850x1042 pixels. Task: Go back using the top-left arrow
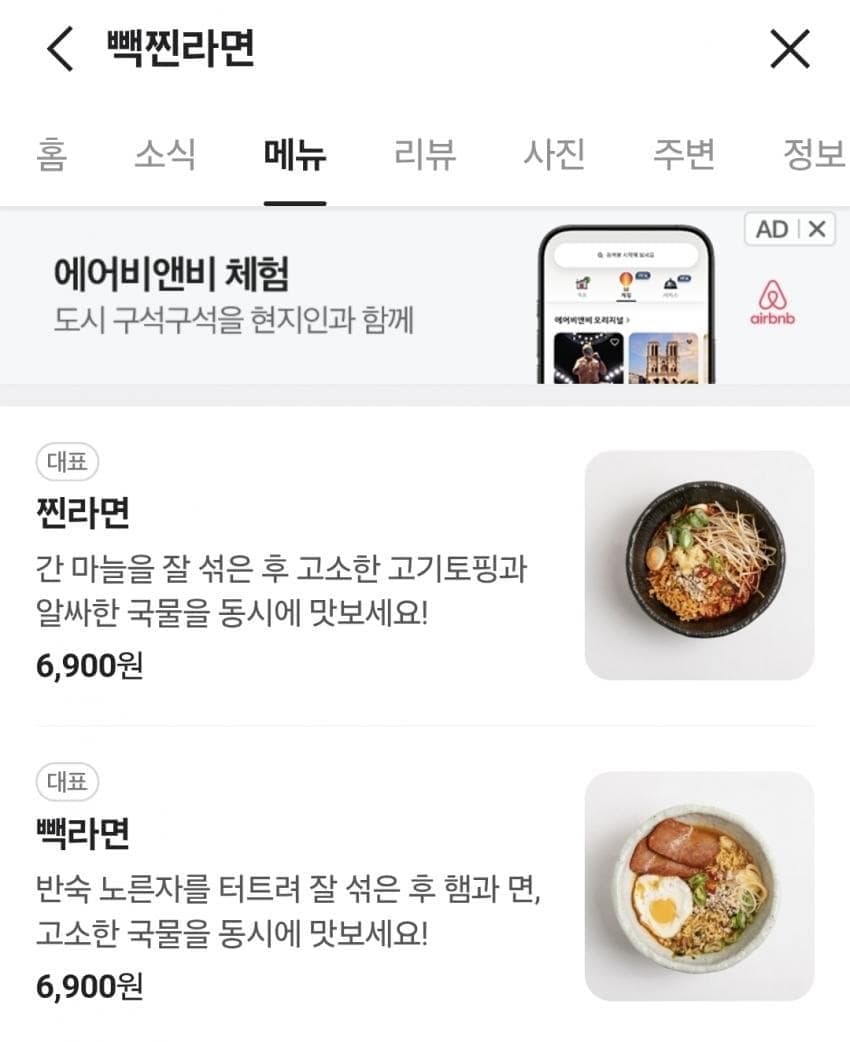(x=60, y=49)
